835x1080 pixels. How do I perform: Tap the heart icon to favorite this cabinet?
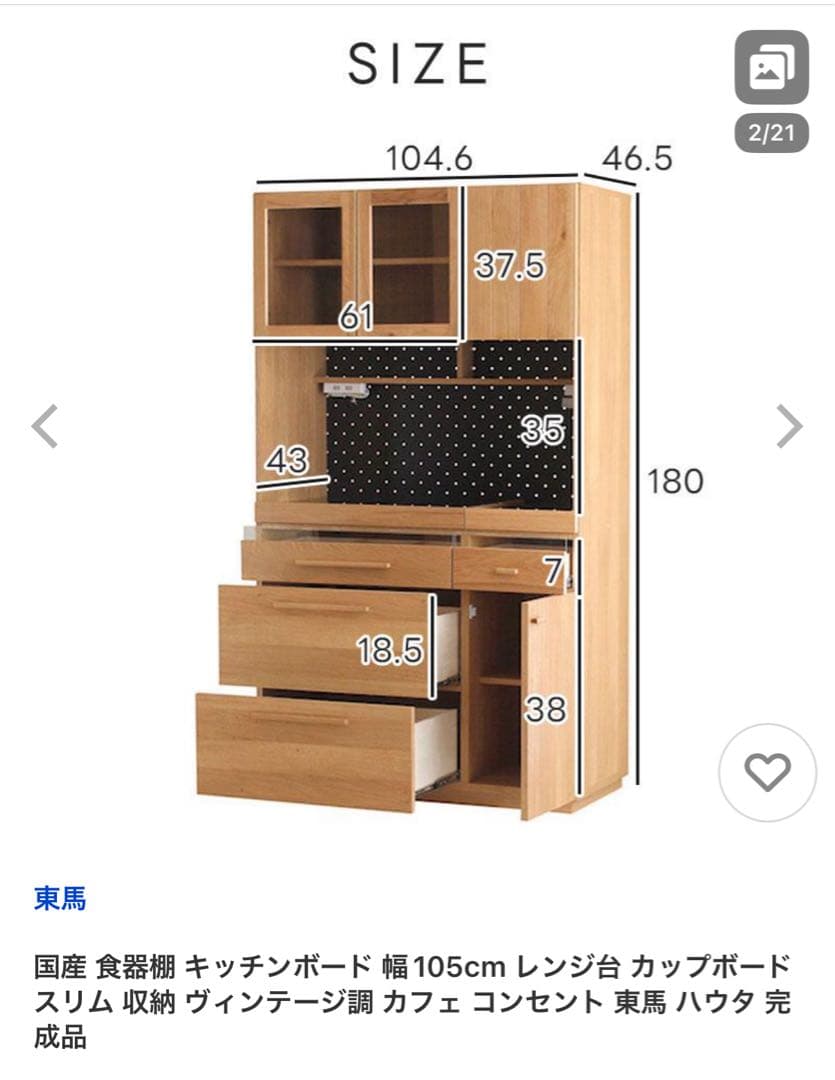point(765,770)
